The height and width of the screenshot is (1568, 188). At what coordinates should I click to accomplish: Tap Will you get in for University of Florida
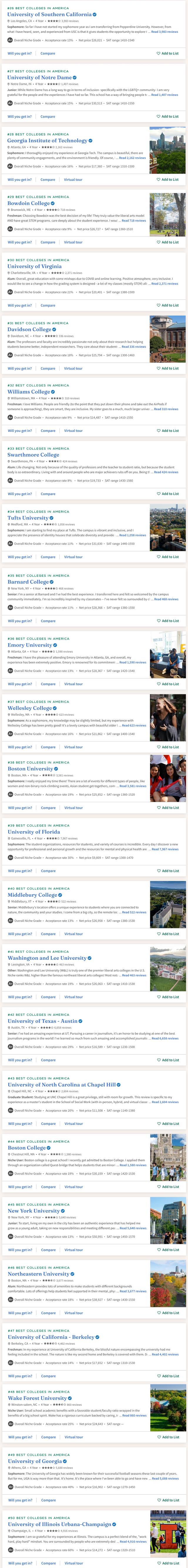[19, 871]
